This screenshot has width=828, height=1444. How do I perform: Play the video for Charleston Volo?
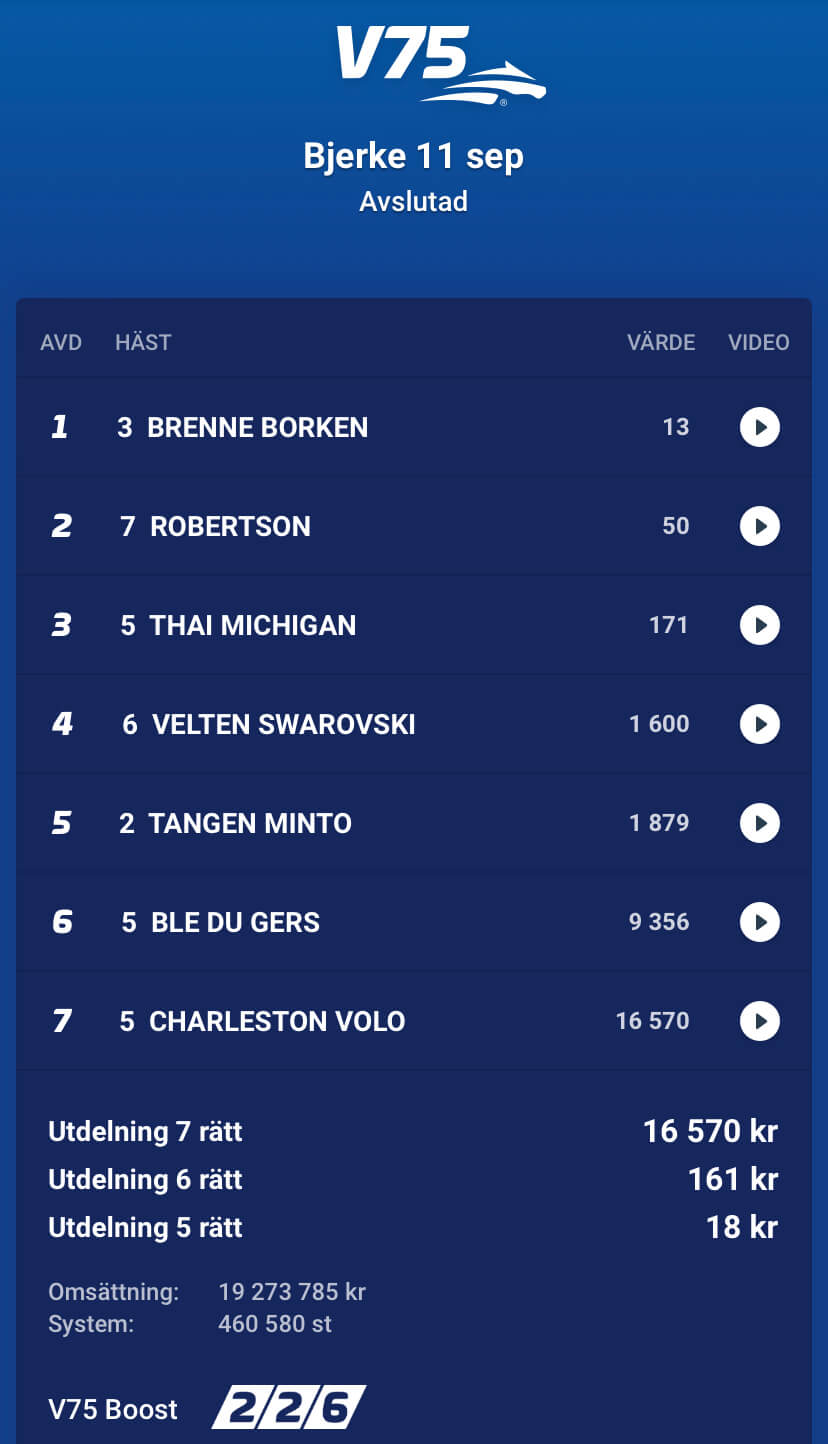click(759, 1021)
